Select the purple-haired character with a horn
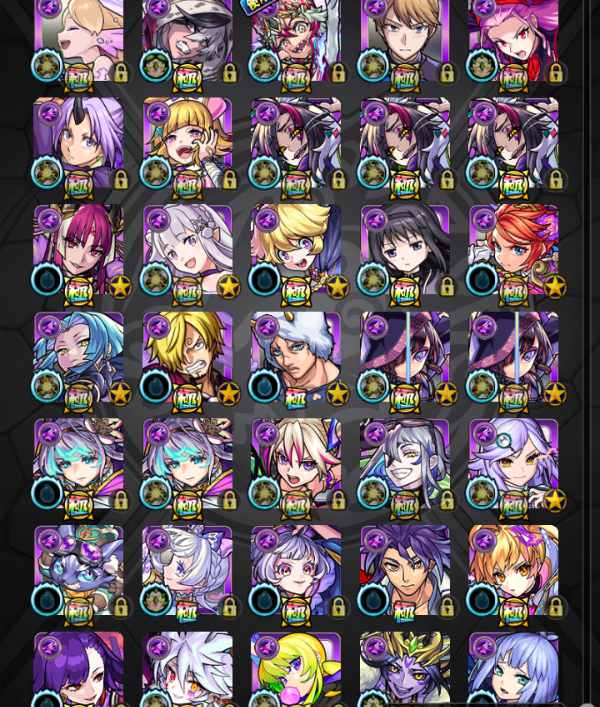This screenshot has width=600, height=707. [78, 140]
